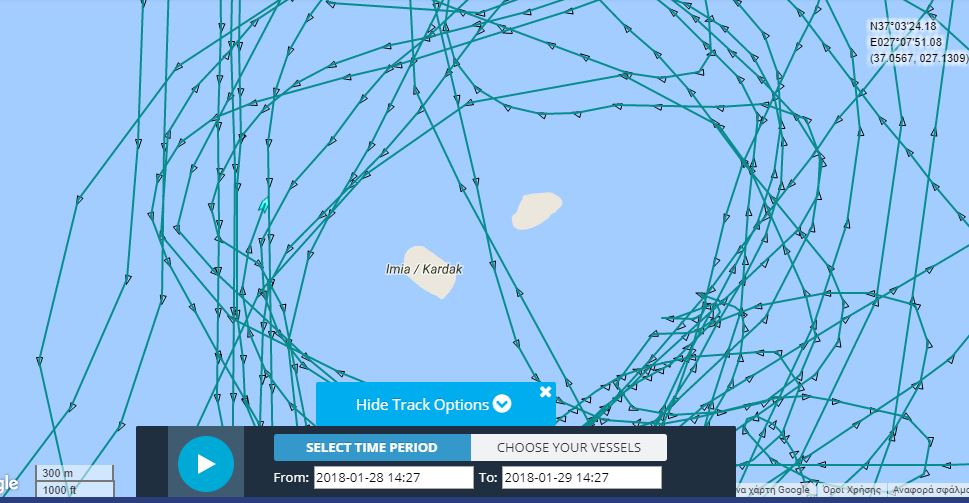Edit the To date field
Screen dimensions: 969x503
[x=581, y=478]
